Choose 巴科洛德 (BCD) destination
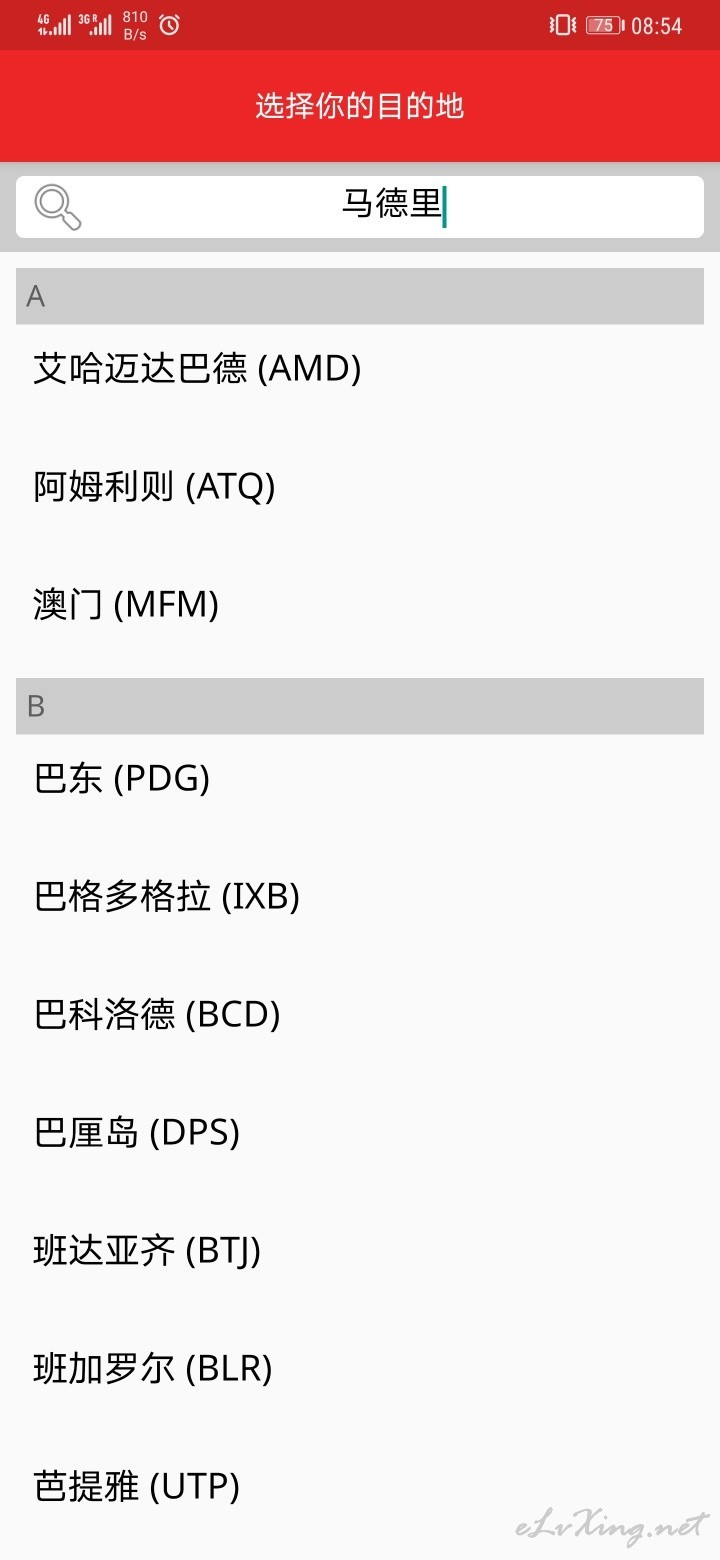Viewport: 720px width, 1560px height. [360, 1015]
